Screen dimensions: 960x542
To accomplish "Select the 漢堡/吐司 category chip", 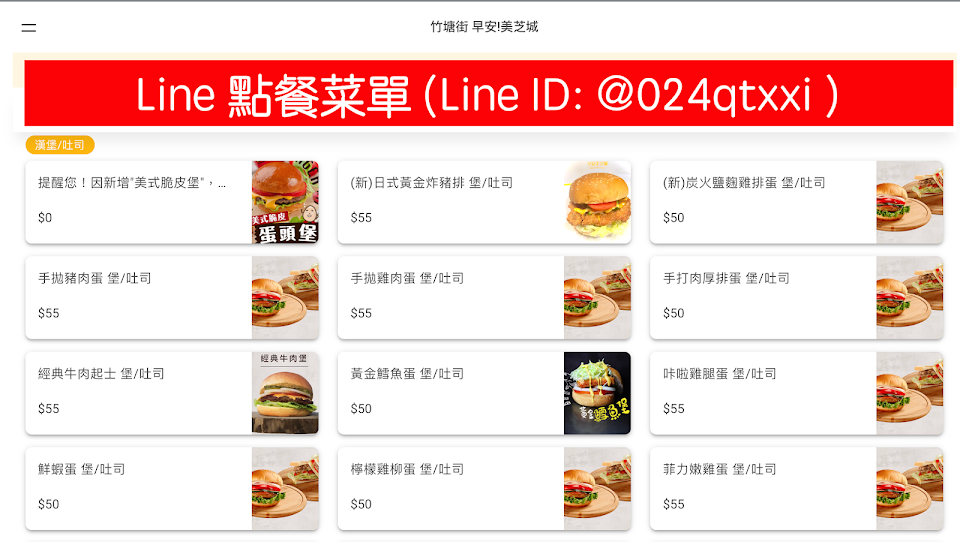I will click(x=60, y=145).
